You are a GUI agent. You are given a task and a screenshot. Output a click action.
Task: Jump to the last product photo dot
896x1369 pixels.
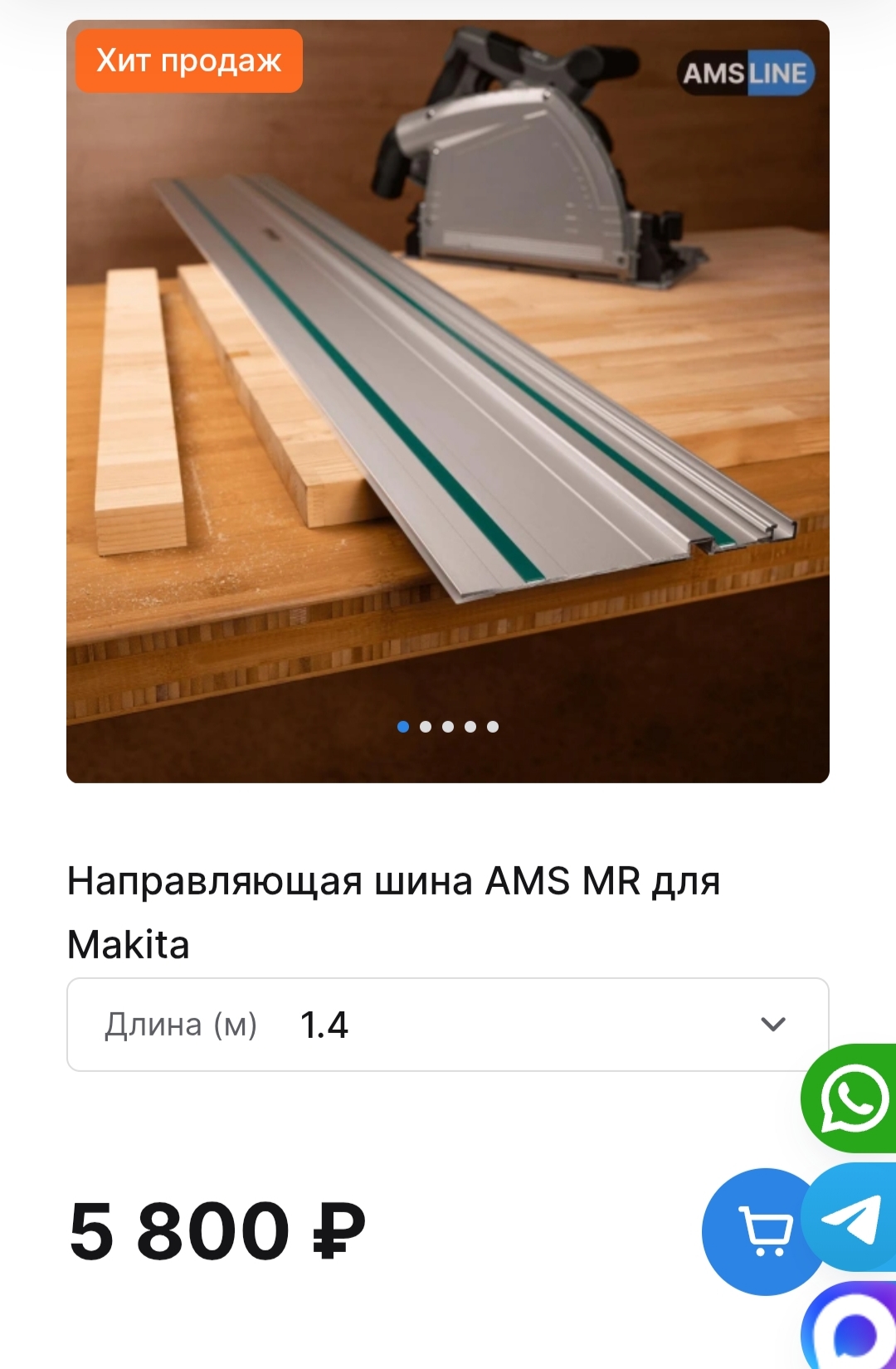click(x=493, y=727)
